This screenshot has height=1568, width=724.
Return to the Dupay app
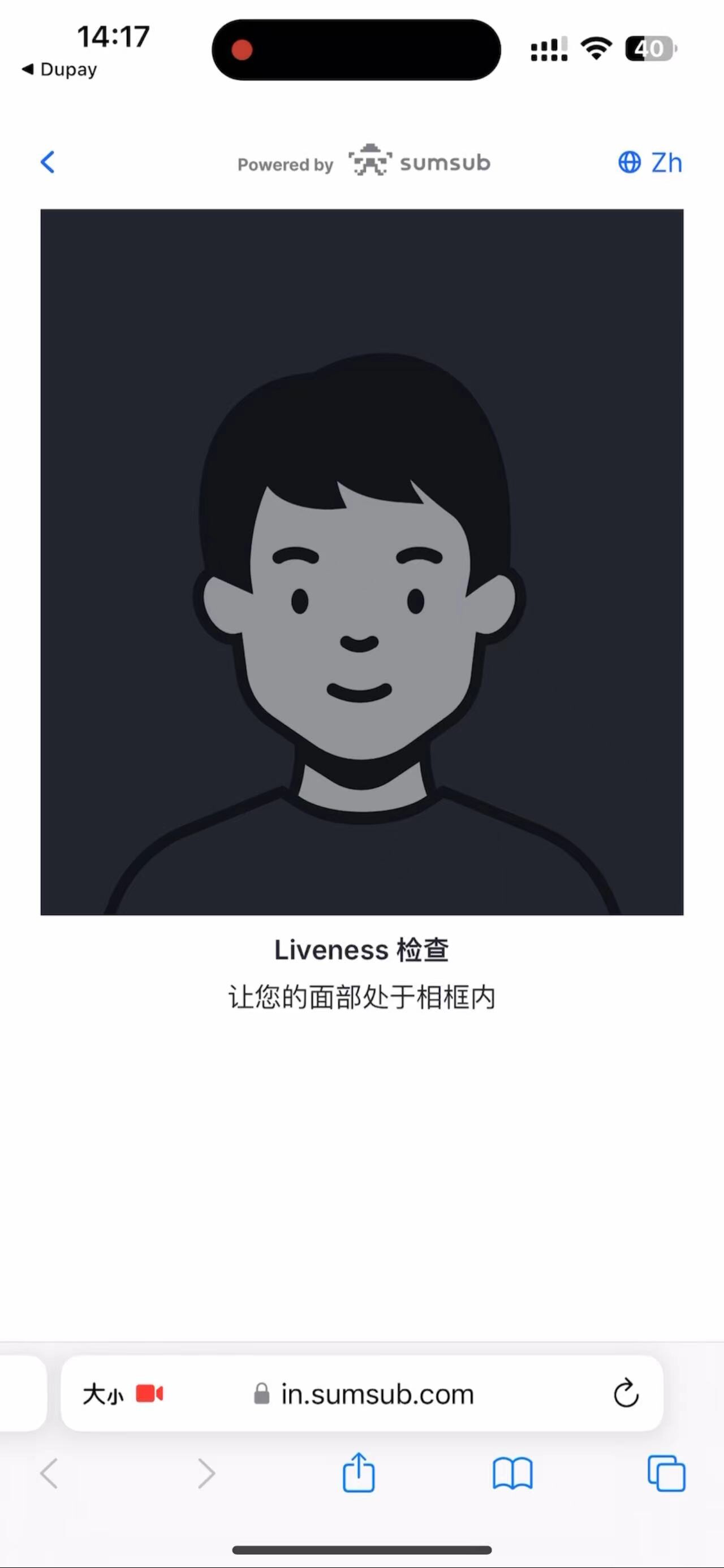tap(59, 70)
